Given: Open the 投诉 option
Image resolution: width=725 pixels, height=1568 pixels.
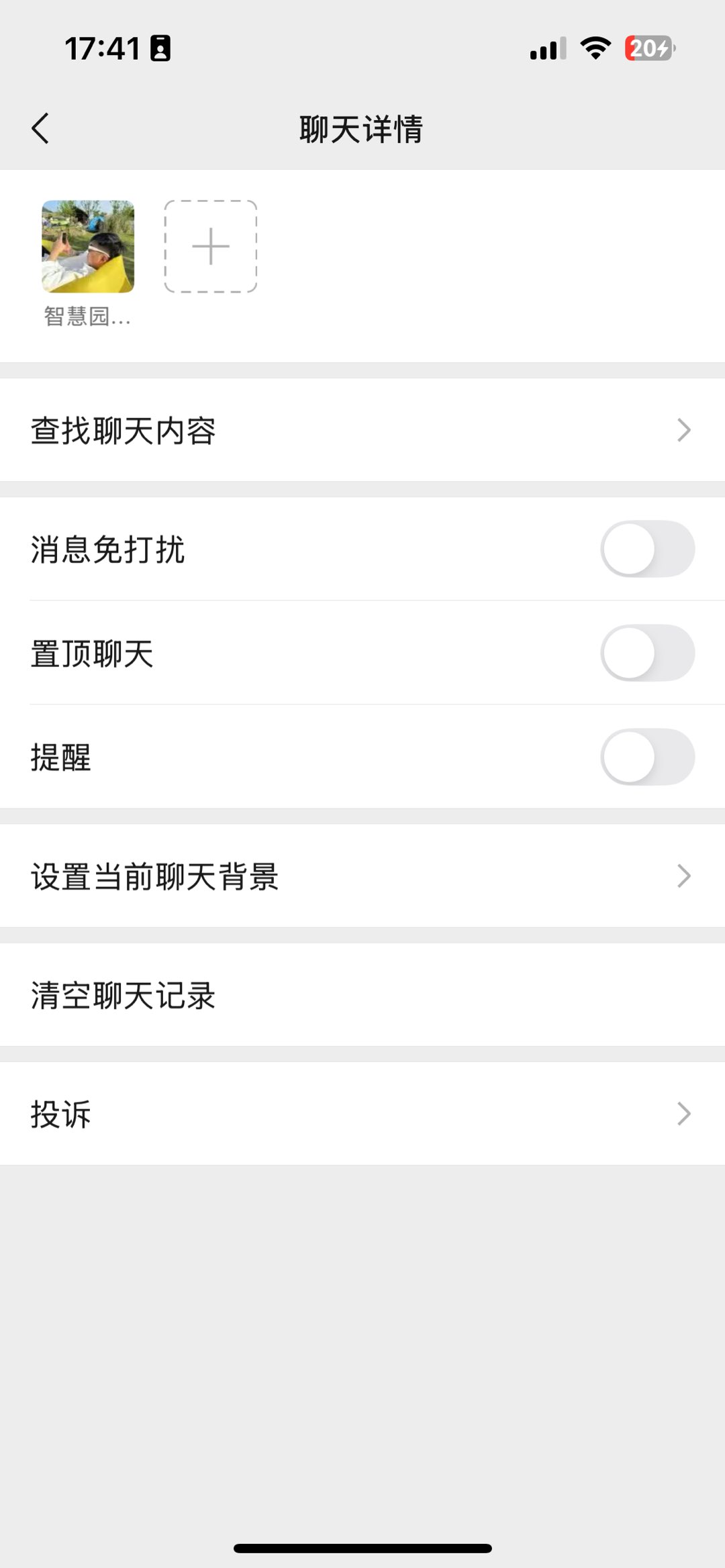Looking at the screenshot, I should [362, 1114].
